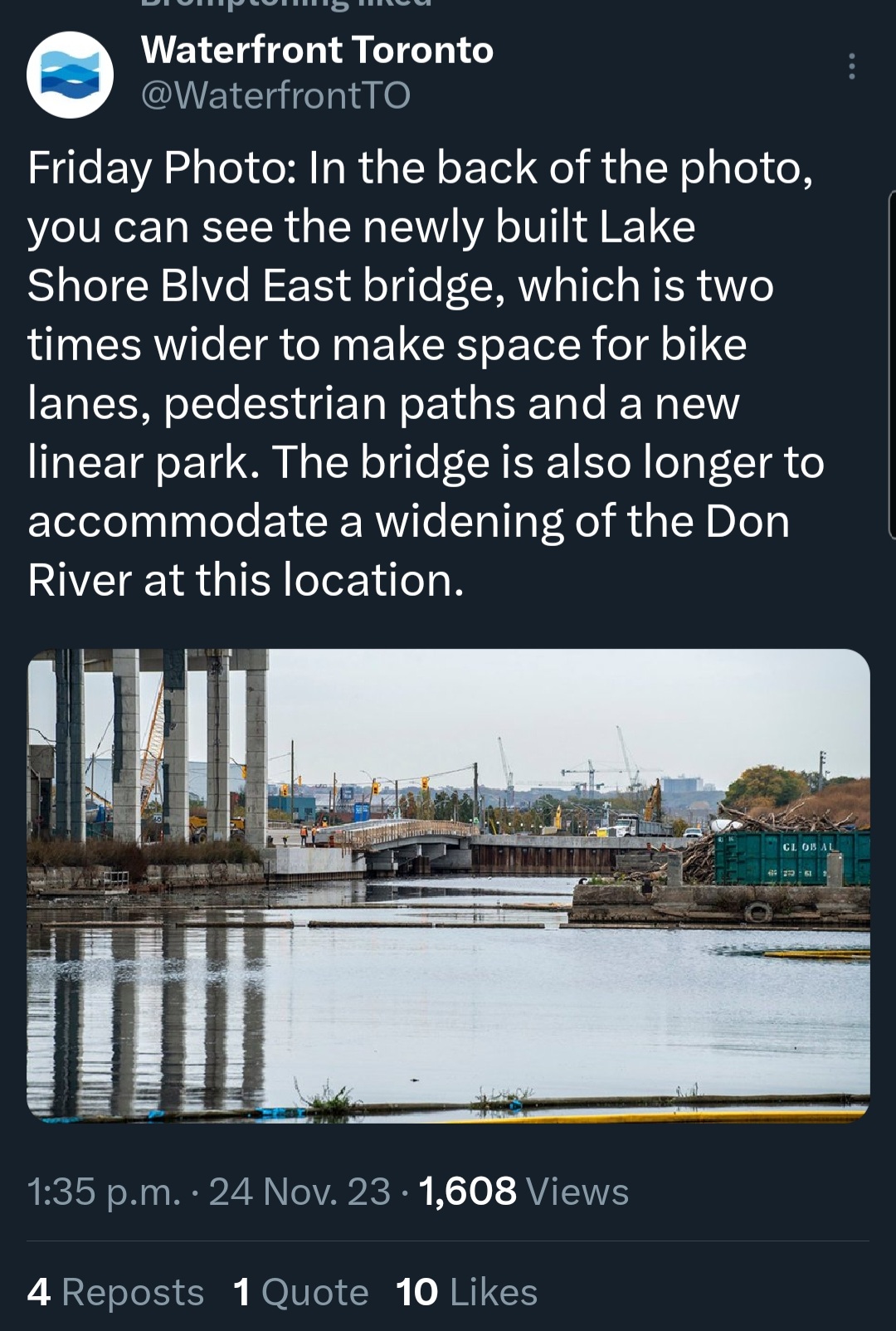Open the Waterfront Toronto profile from its name
This screenshot has height=1331, width=896.
coord(317,50)
